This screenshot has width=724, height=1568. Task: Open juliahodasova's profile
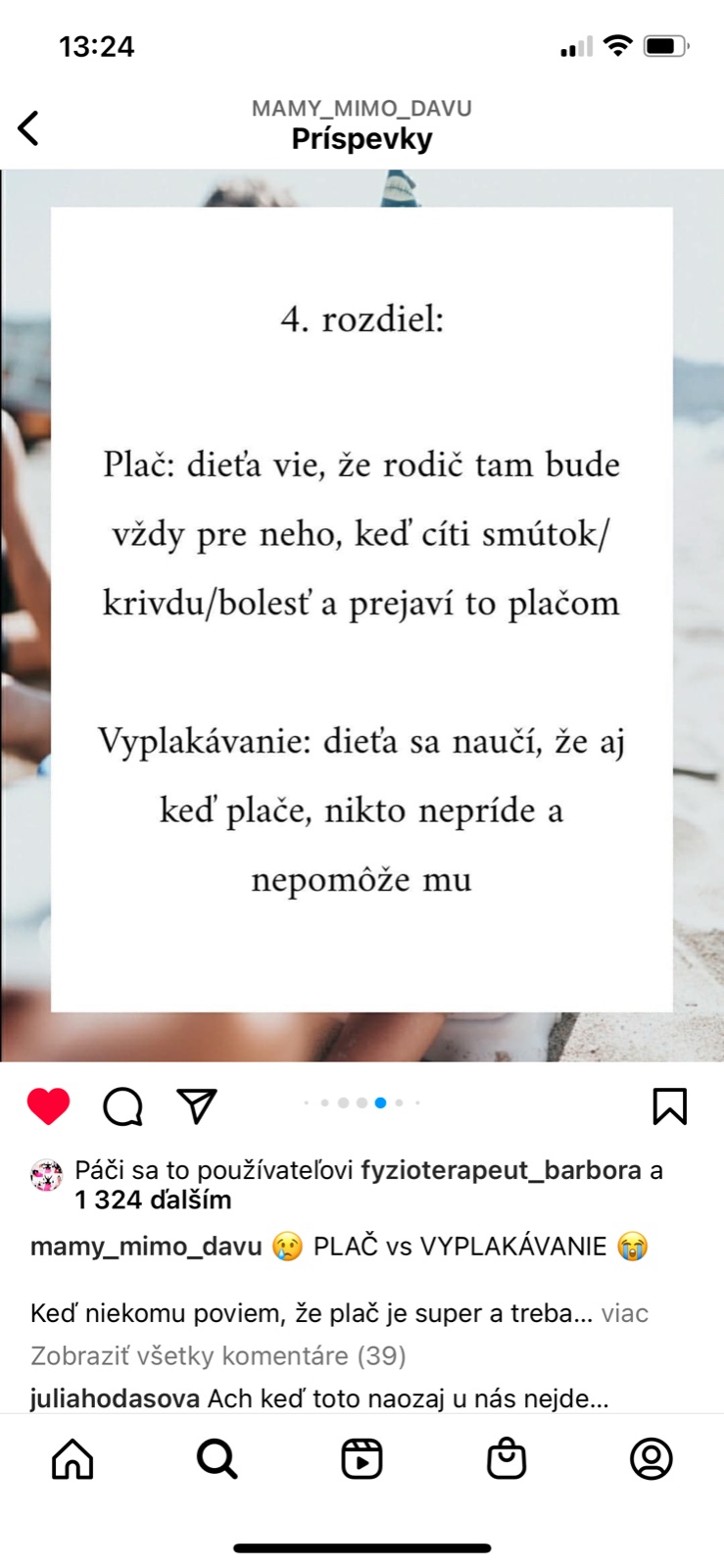[x=115, y=1398]
